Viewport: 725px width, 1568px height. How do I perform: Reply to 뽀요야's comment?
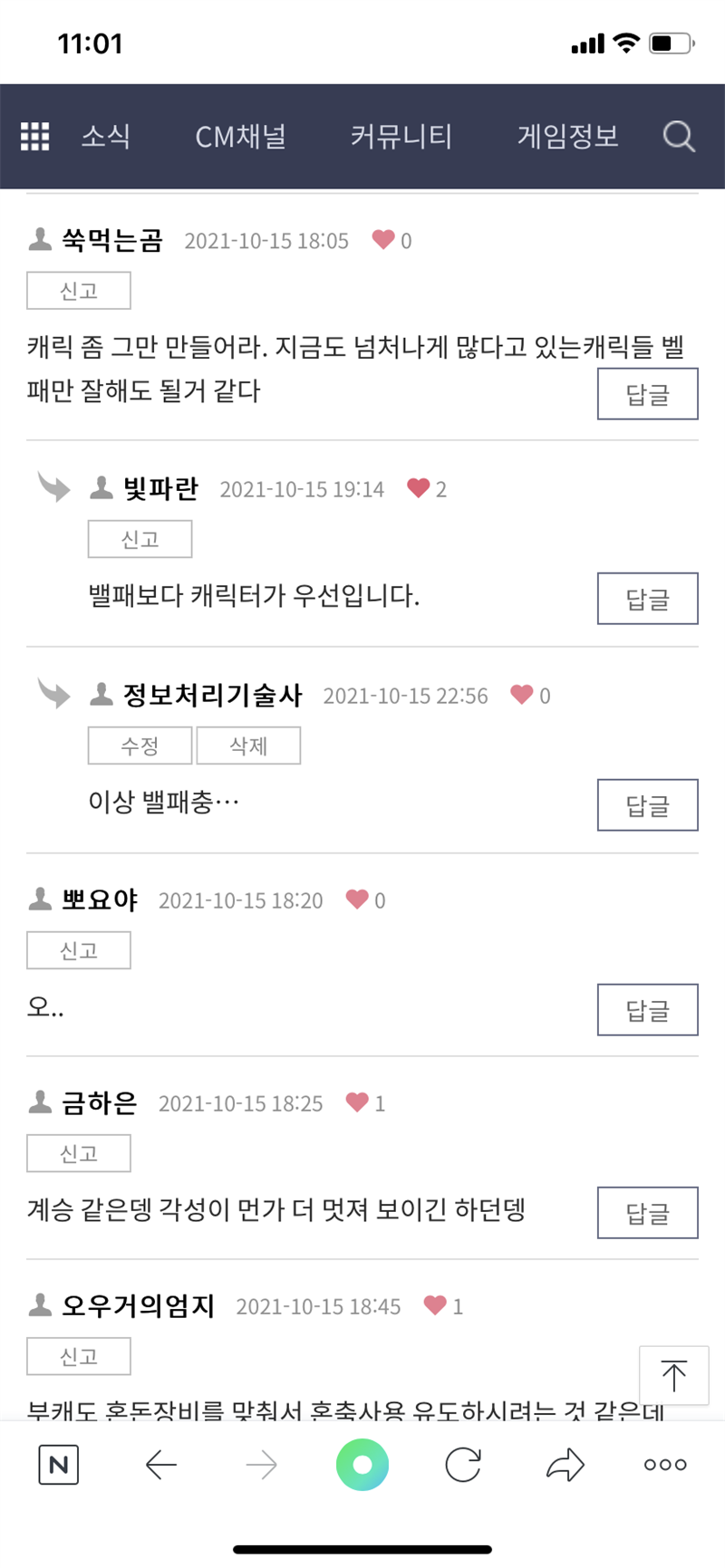click(647, 1010)
